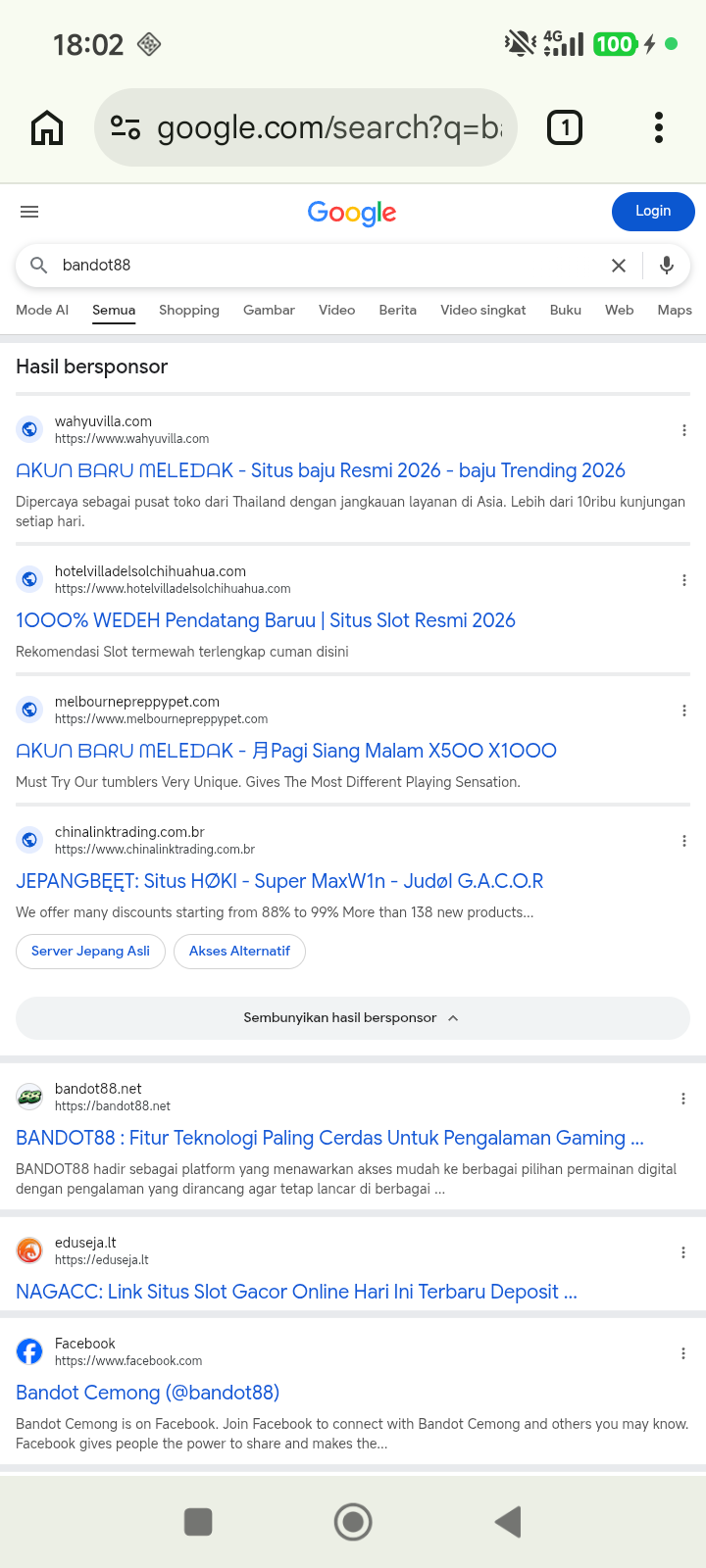Open the browser three-dot overflow menu

[659, 127]
